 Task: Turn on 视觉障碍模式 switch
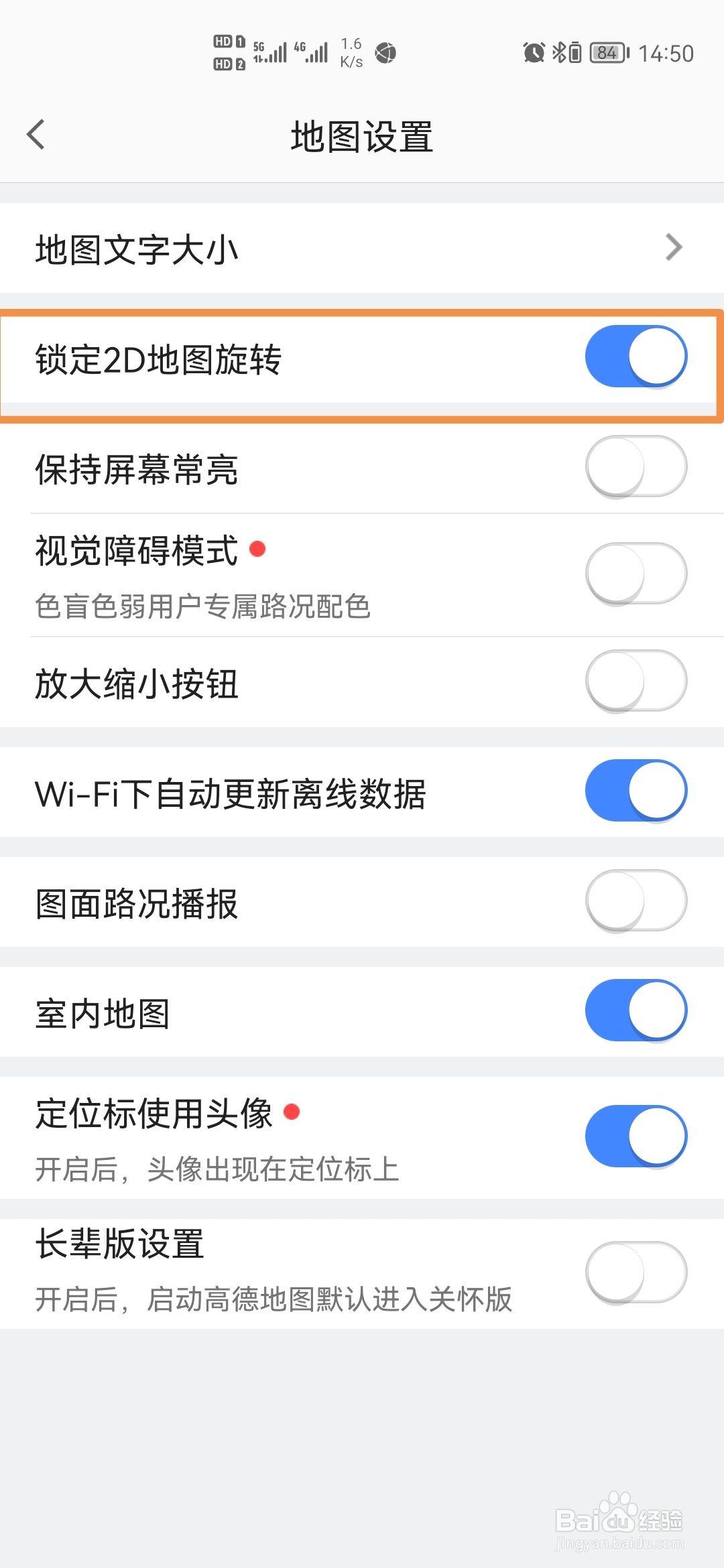coord(636,574)
